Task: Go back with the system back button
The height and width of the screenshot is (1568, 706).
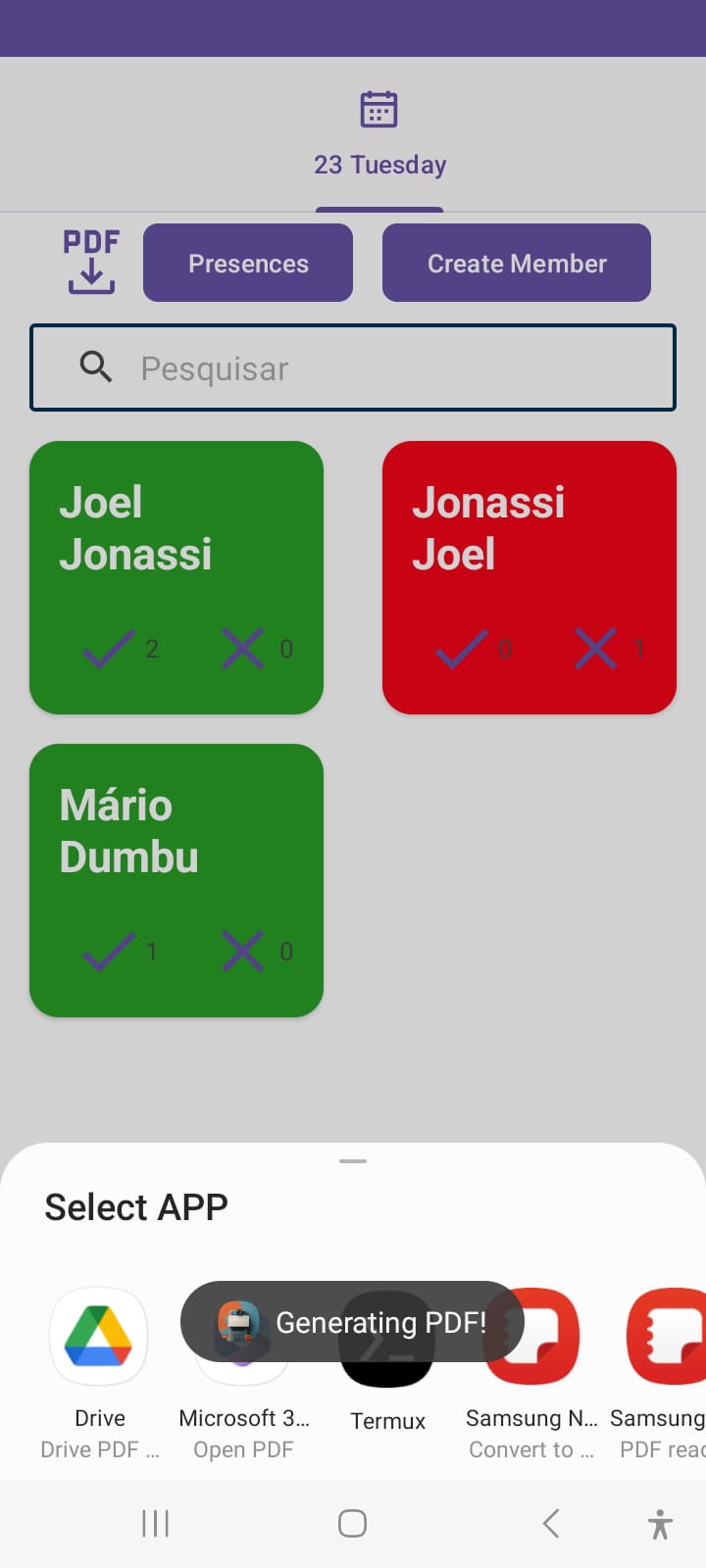Action: tap(551, 1523)
